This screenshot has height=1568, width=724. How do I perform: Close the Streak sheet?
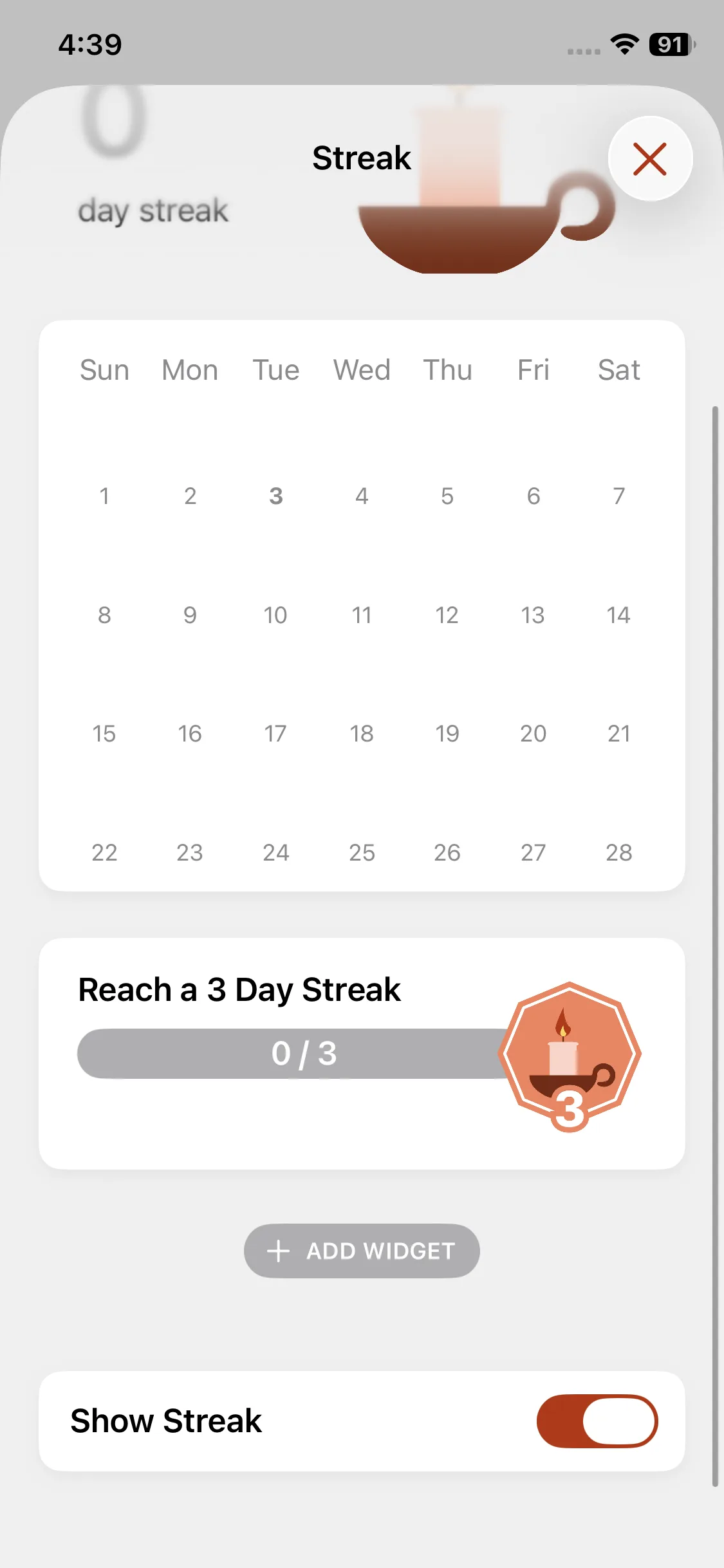[649, 159]
